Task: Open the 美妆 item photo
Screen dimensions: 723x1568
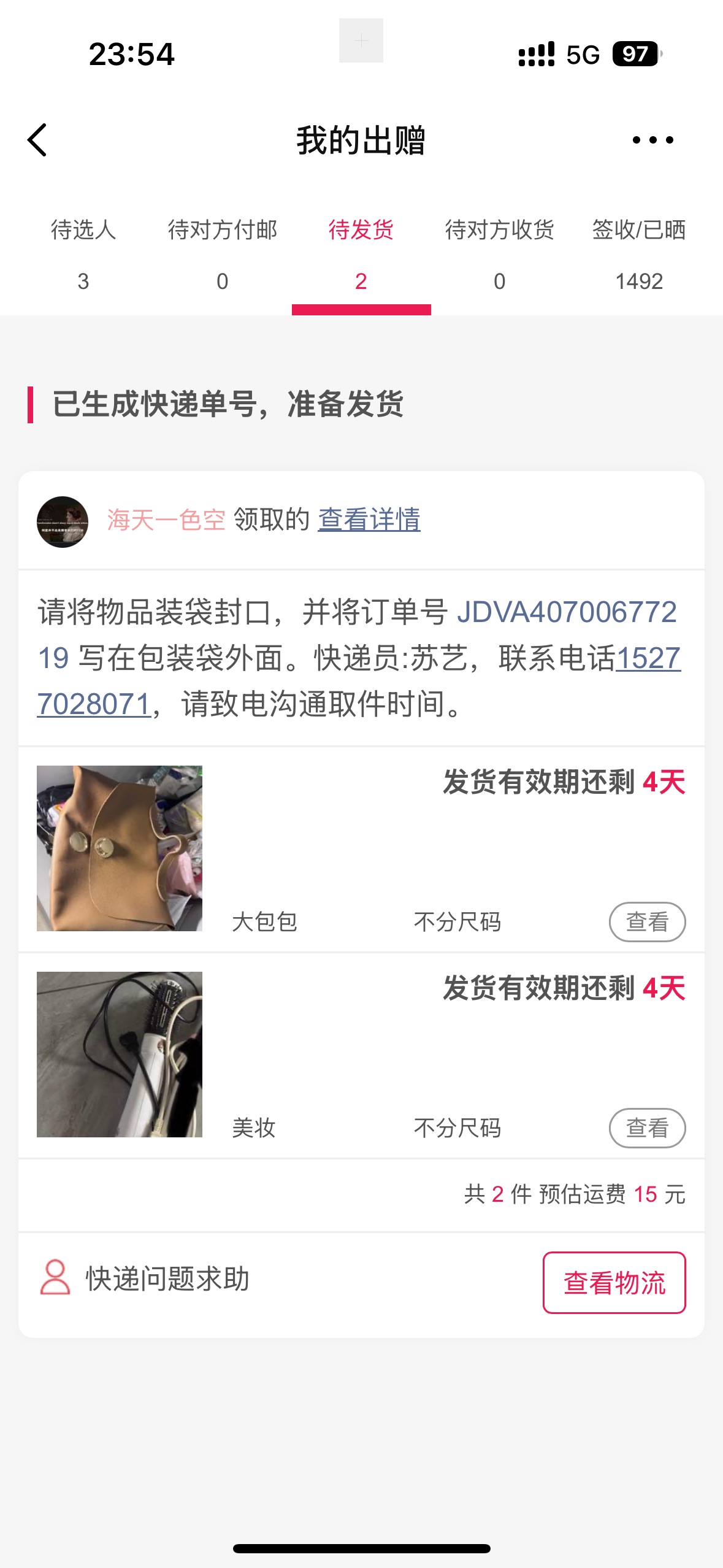Action: [120, 1054]
